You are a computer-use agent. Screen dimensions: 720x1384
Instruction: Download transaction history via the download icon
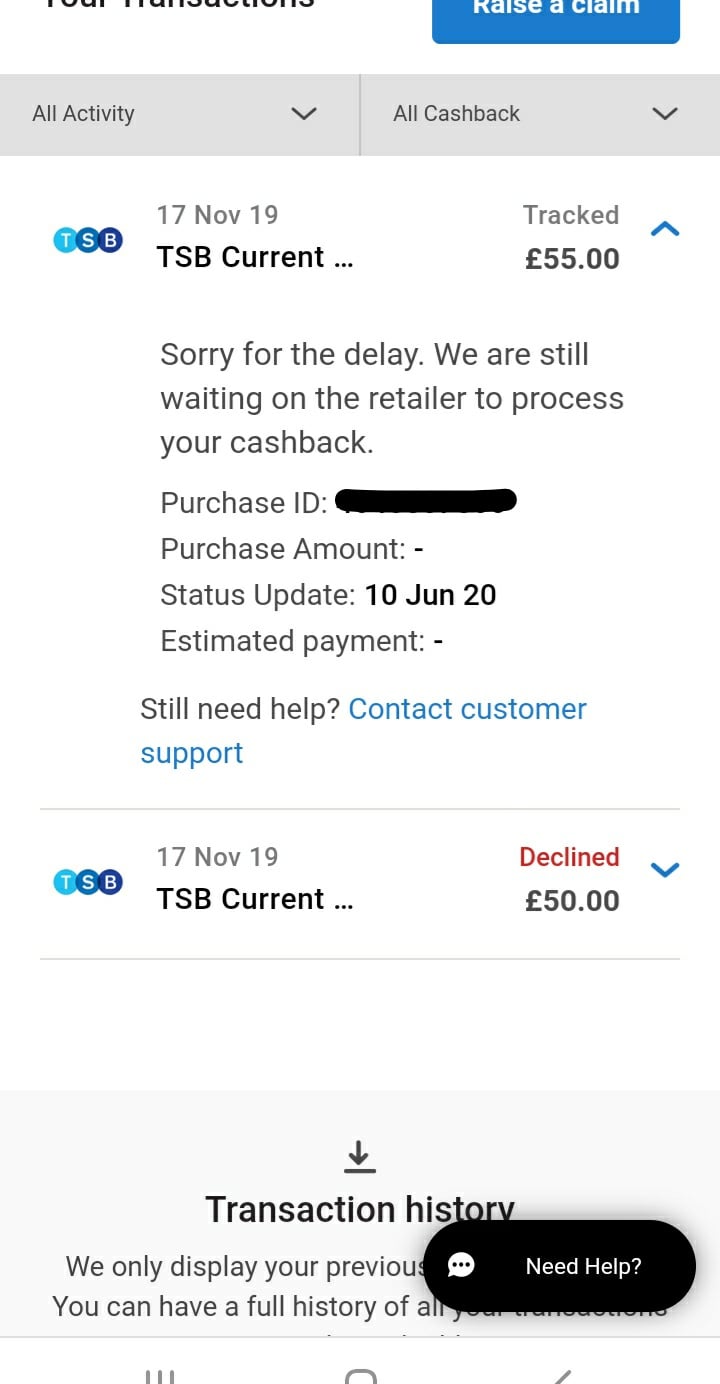(359, 1156)
